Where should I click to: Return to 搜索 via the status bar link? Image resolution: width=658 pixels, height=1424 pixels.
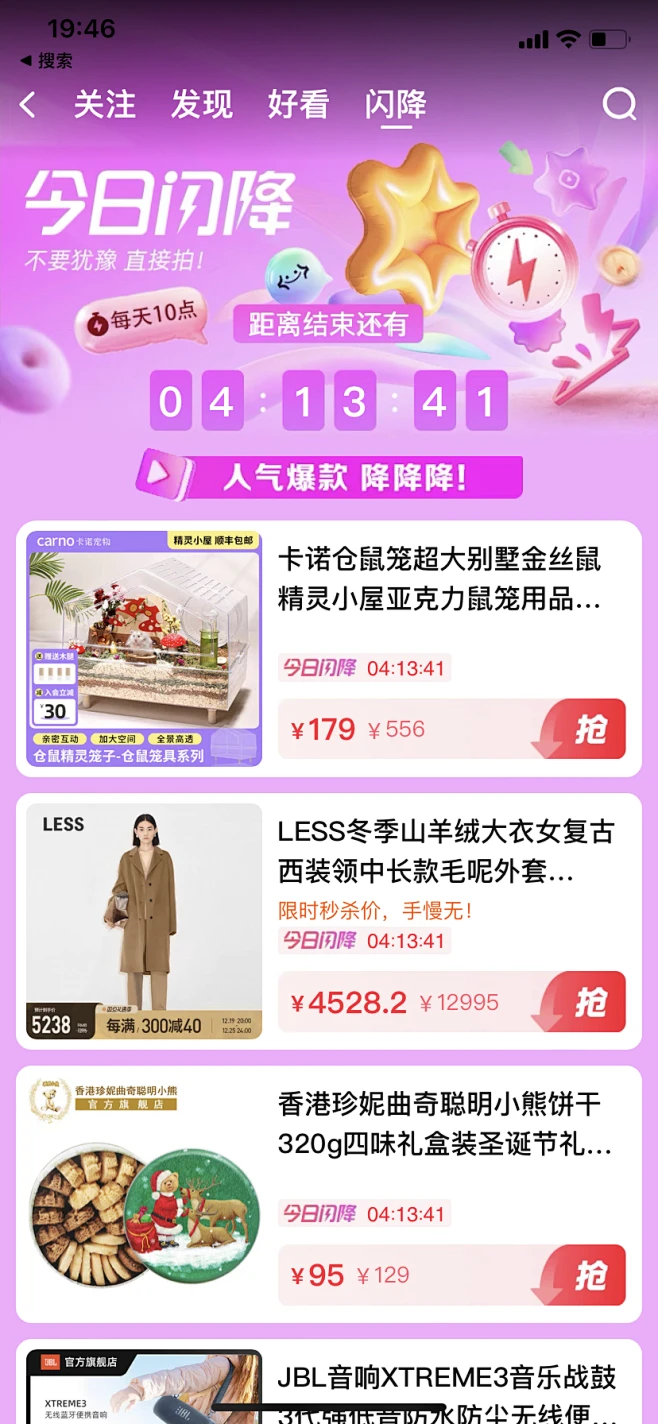[46, 61]
